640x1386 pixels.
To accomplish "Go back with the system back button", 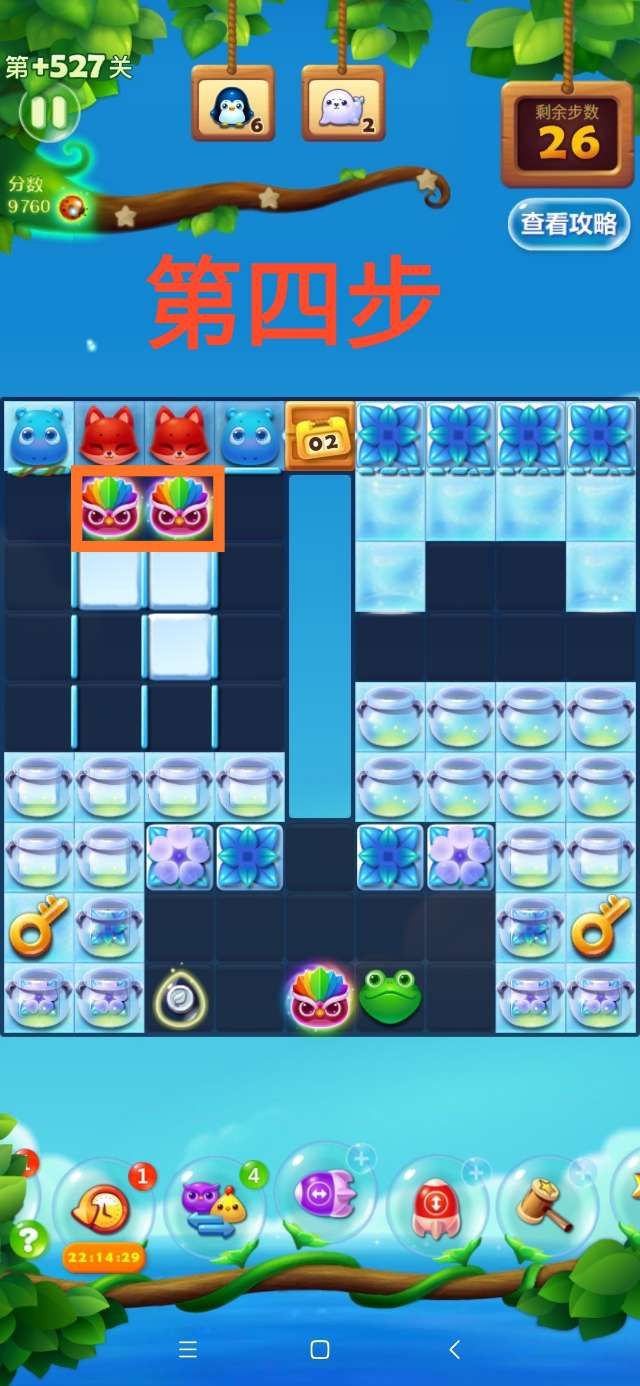I will point(454,1349).
